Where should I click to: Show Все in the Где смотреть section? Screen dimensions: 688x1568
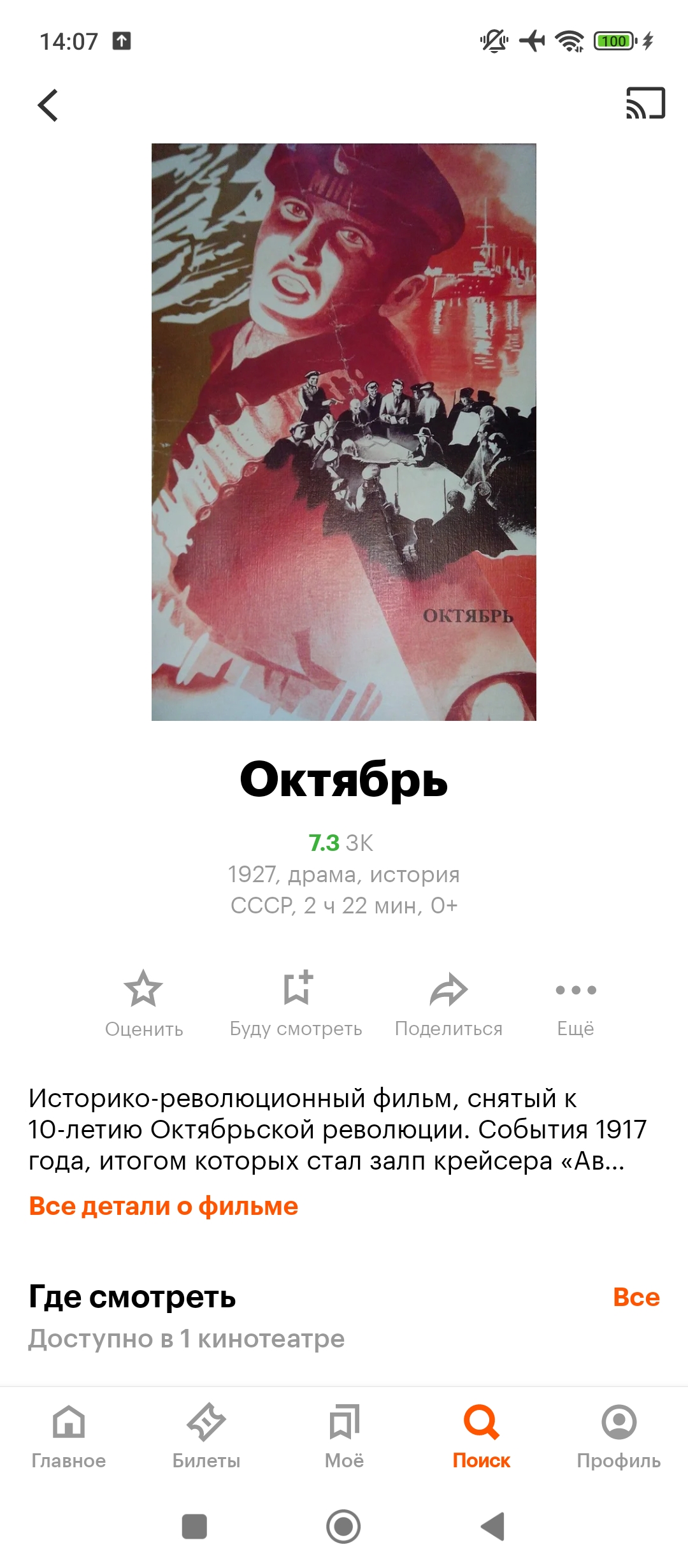point(636,1297)
